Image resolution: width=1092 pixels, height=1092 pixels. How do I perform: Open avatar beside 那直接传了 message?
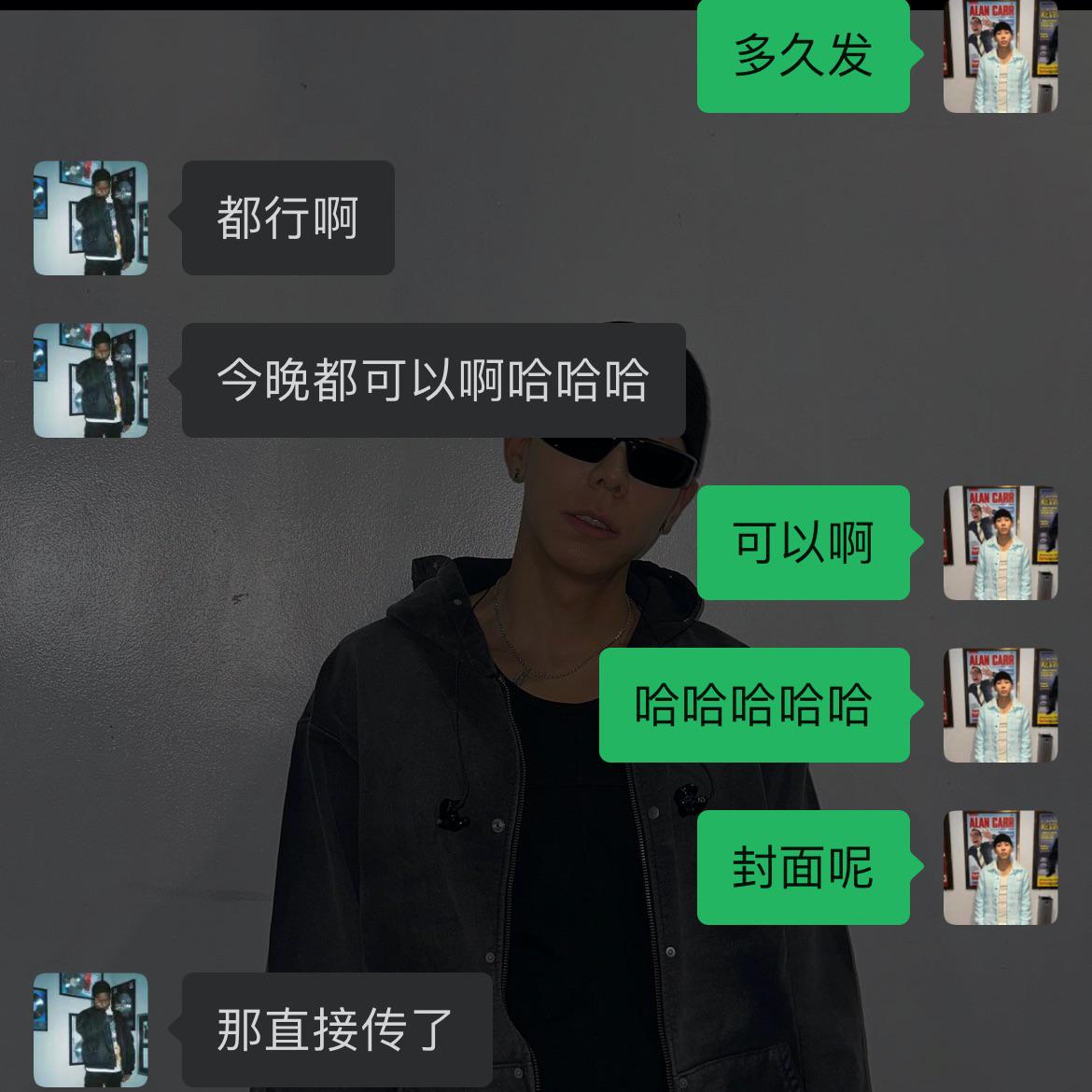click(91, 1030)
